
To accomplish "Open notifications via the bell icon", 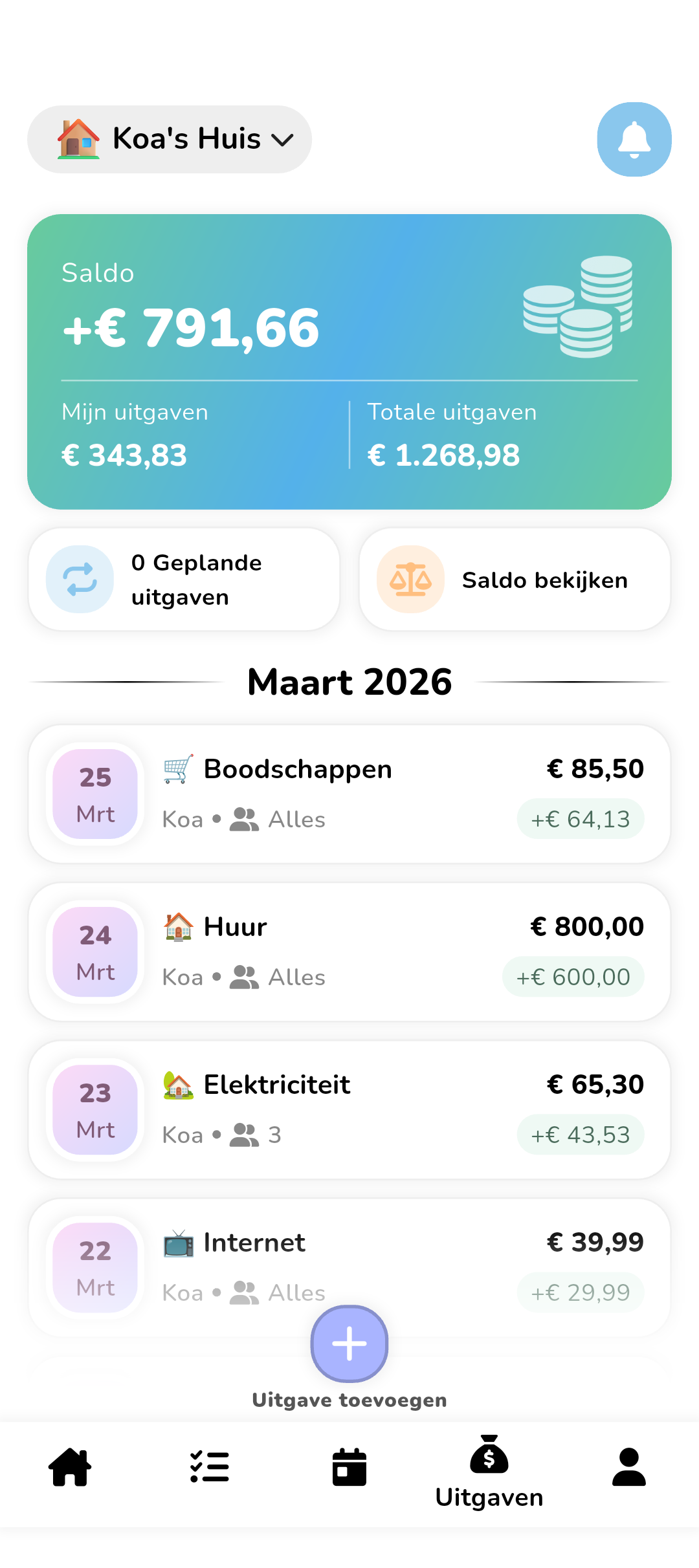I will pyautogui.click(x=634, y=139).
